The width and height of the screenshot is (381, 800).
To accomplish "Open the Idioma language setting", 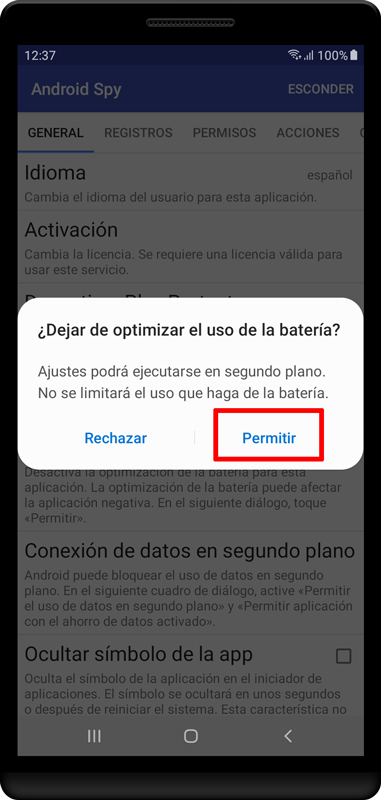I will tap(191, 183).
